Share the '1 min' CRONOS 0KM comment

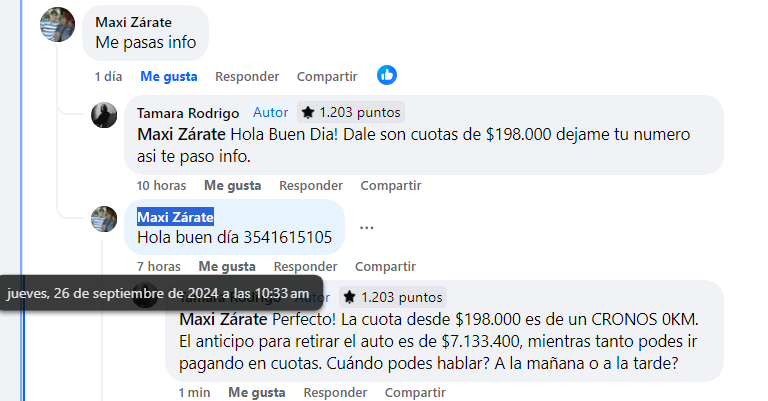tap(415, 392)
